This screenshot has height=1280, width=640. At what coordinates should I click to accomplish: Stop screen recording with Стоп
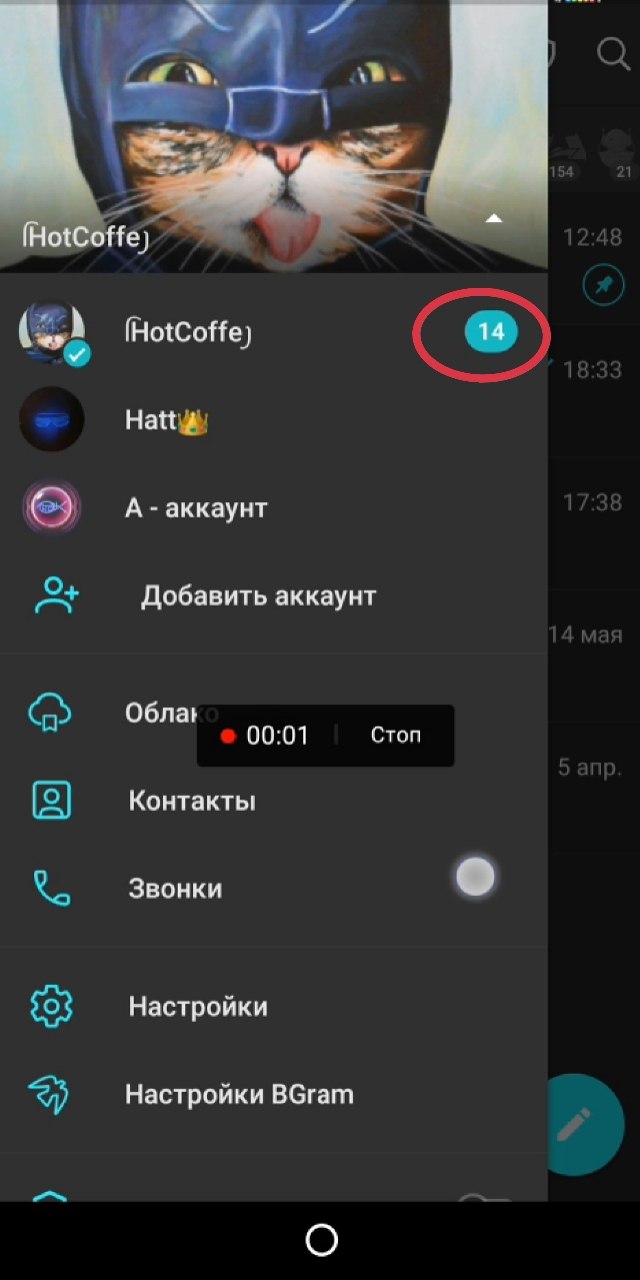point(396,735)
